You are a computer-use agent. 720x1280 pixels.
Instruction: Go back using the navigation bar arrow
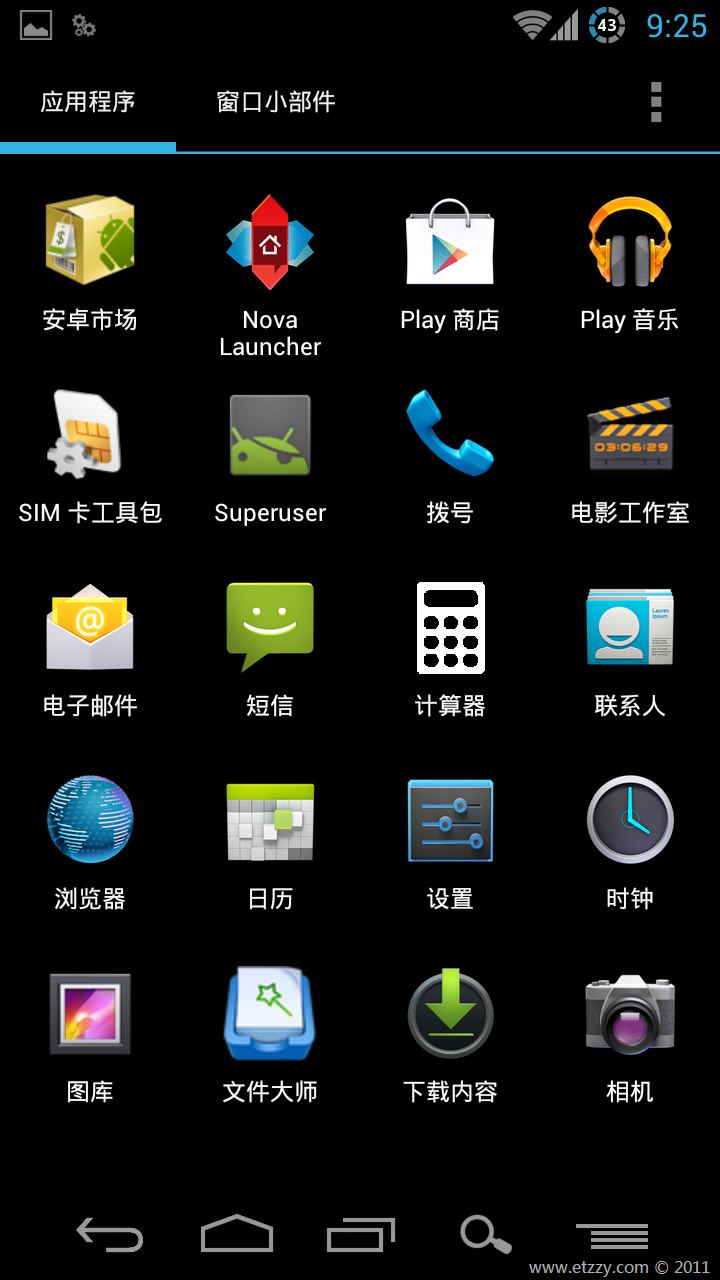click(110, 1235)
